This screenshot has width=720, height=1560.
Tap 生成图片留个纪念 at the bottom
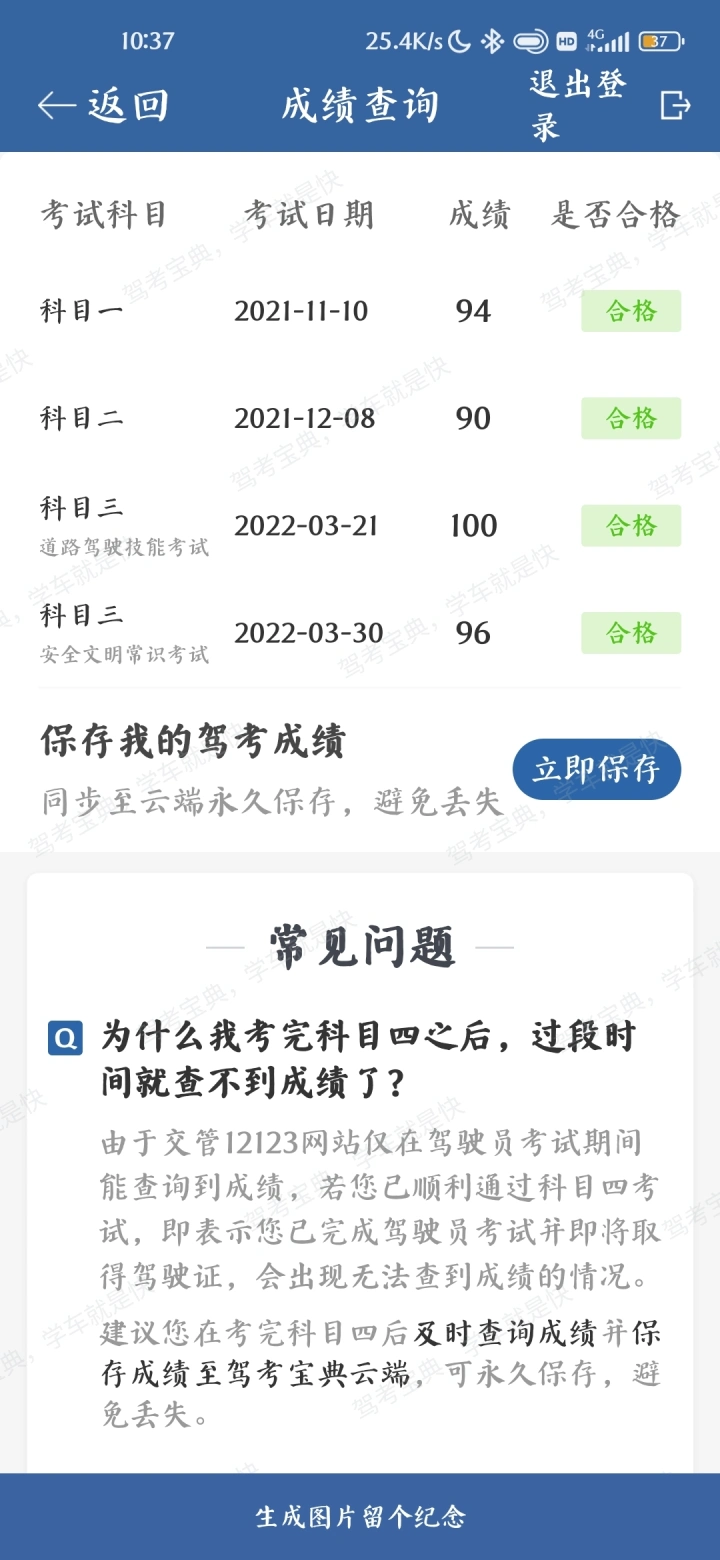(360, 1516)
